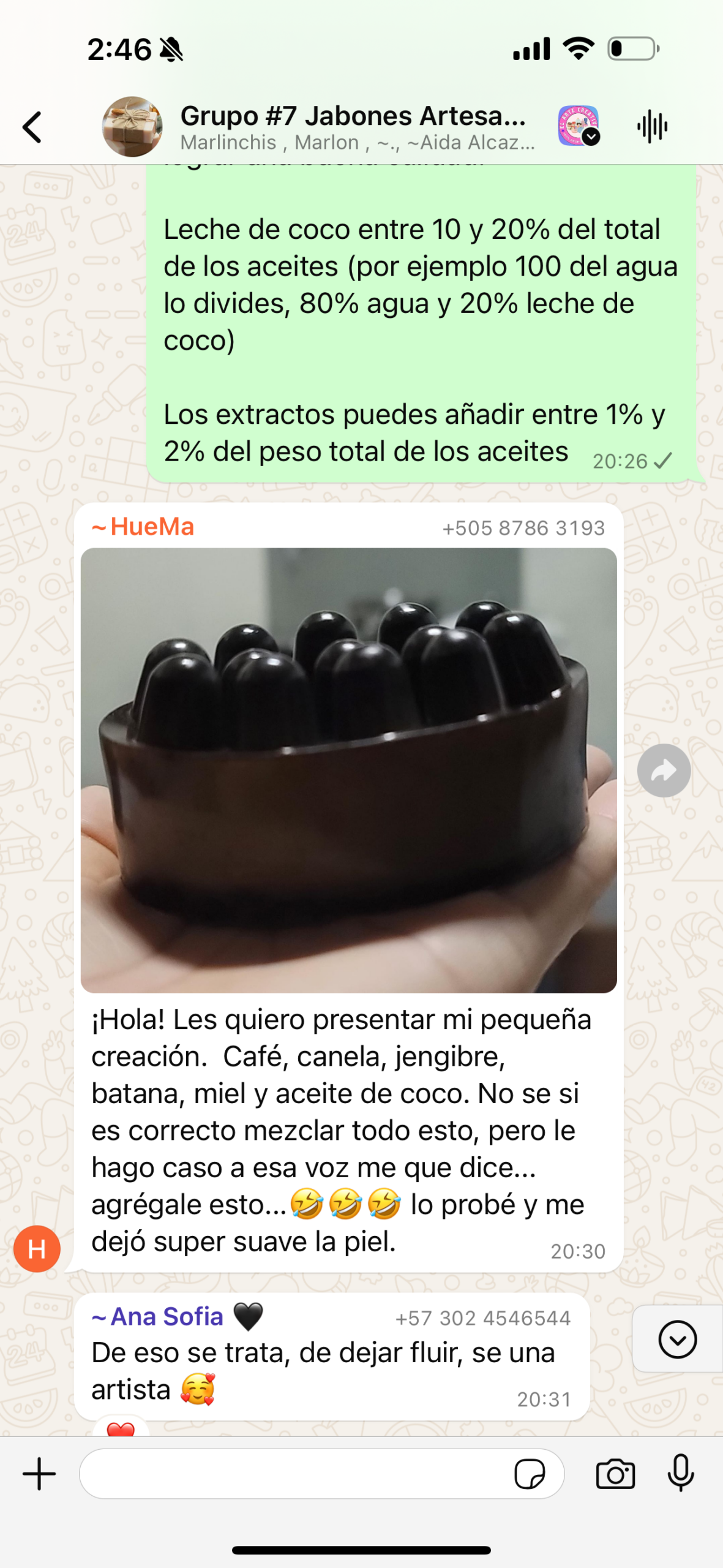This screenshot has width=723, height=1568.
Task: Open the camera to take photo
Action: tap(615, 1474)
